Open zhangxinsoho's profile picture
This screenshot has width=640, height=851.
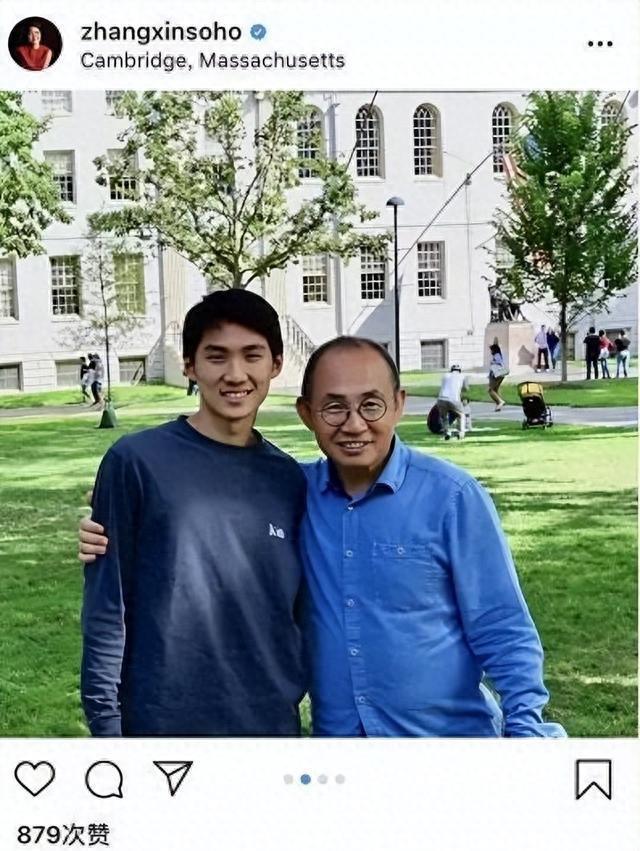click(35, 44)
